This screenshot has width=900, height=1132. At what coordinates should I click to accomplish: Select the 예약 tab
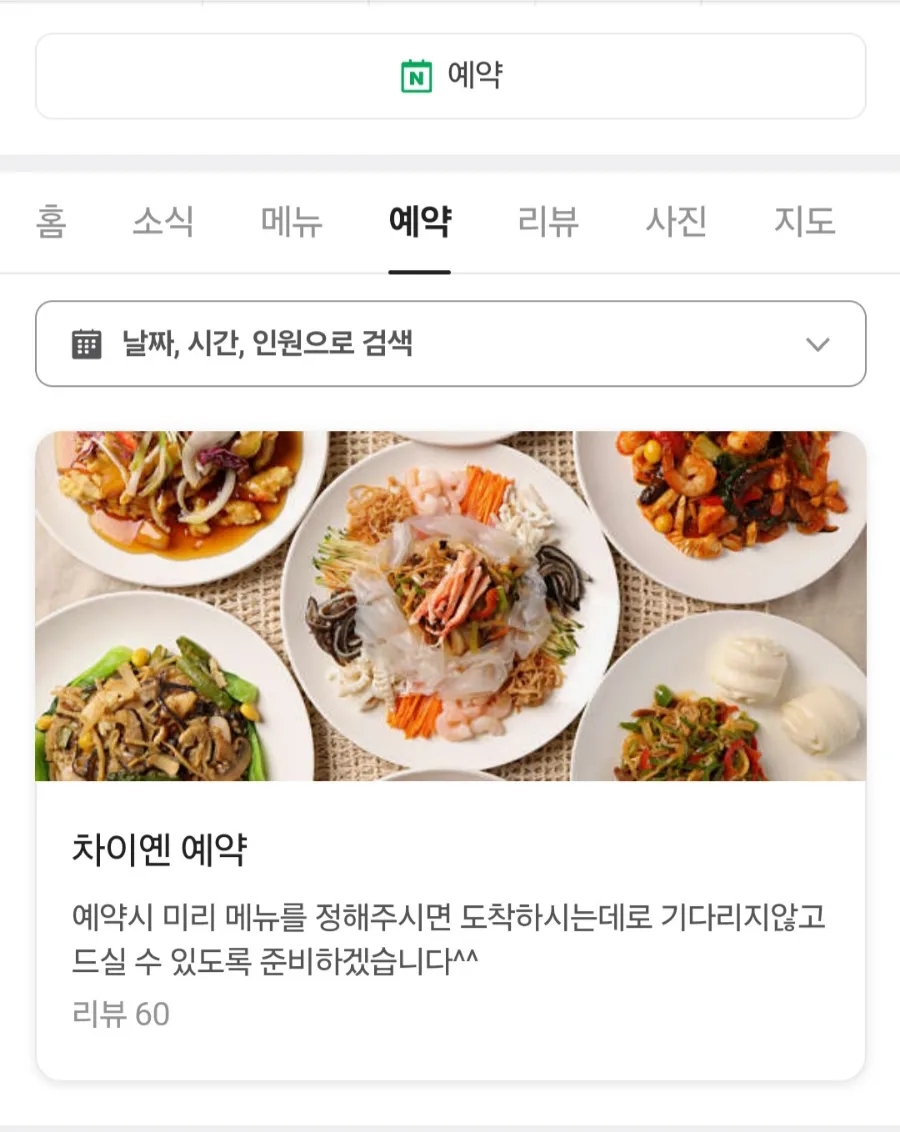pyautogui.click(x=419, y=221)
